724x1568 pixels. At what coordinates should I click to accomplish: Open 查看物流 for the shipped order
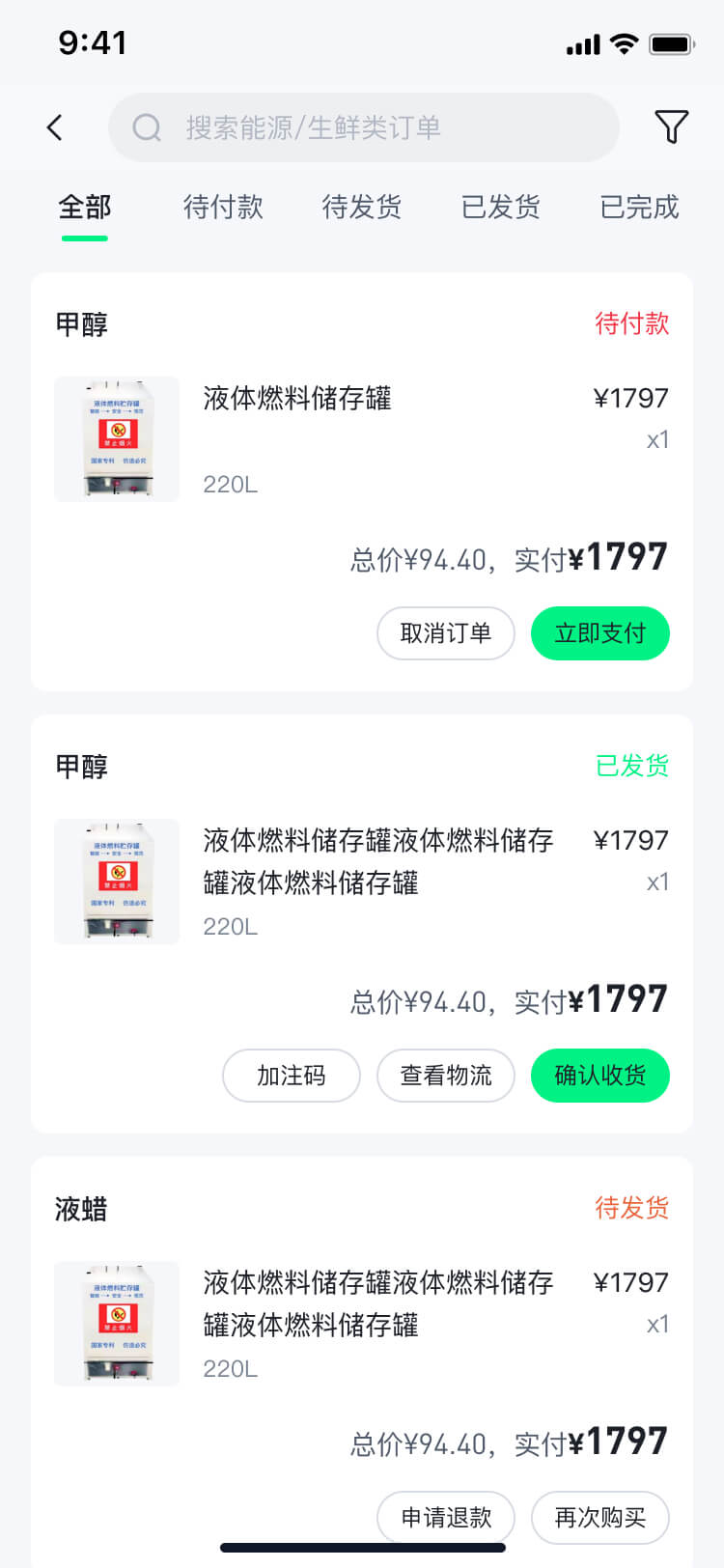445,1075
